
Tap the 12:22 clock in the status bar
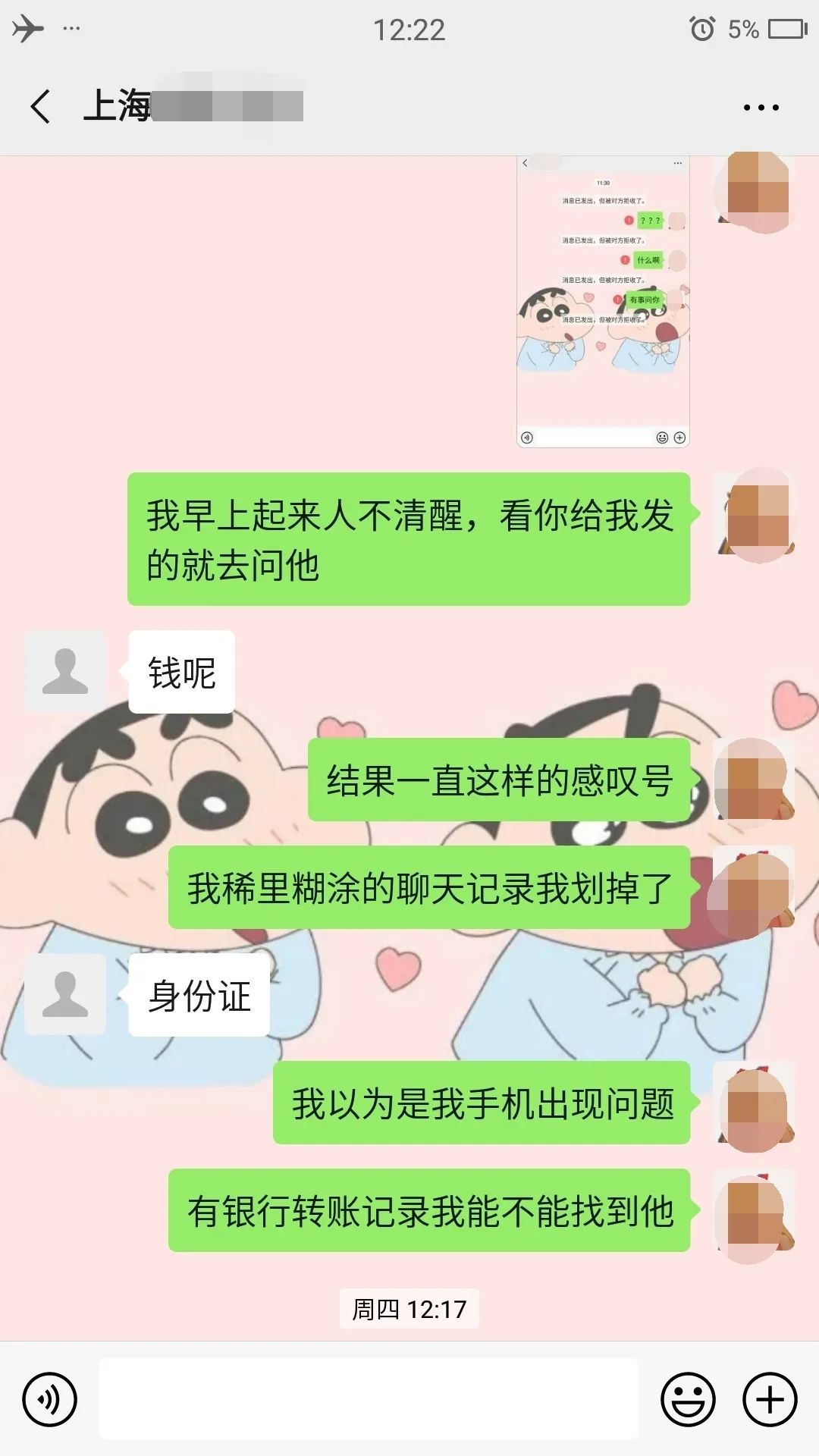pyautogui.click(x=409, y=30)
